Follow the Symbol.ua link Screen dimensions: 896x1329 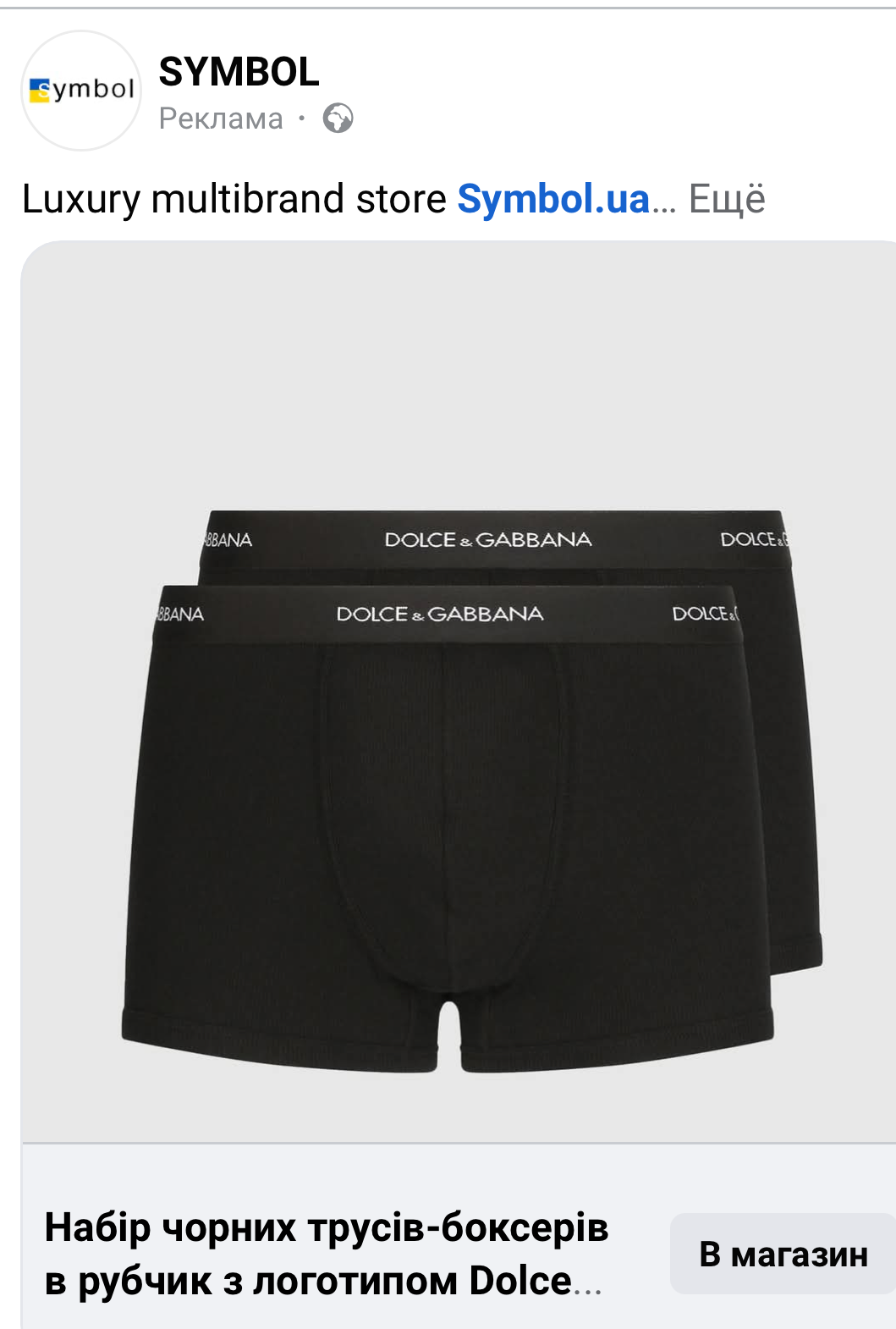(x=553, y=199)
